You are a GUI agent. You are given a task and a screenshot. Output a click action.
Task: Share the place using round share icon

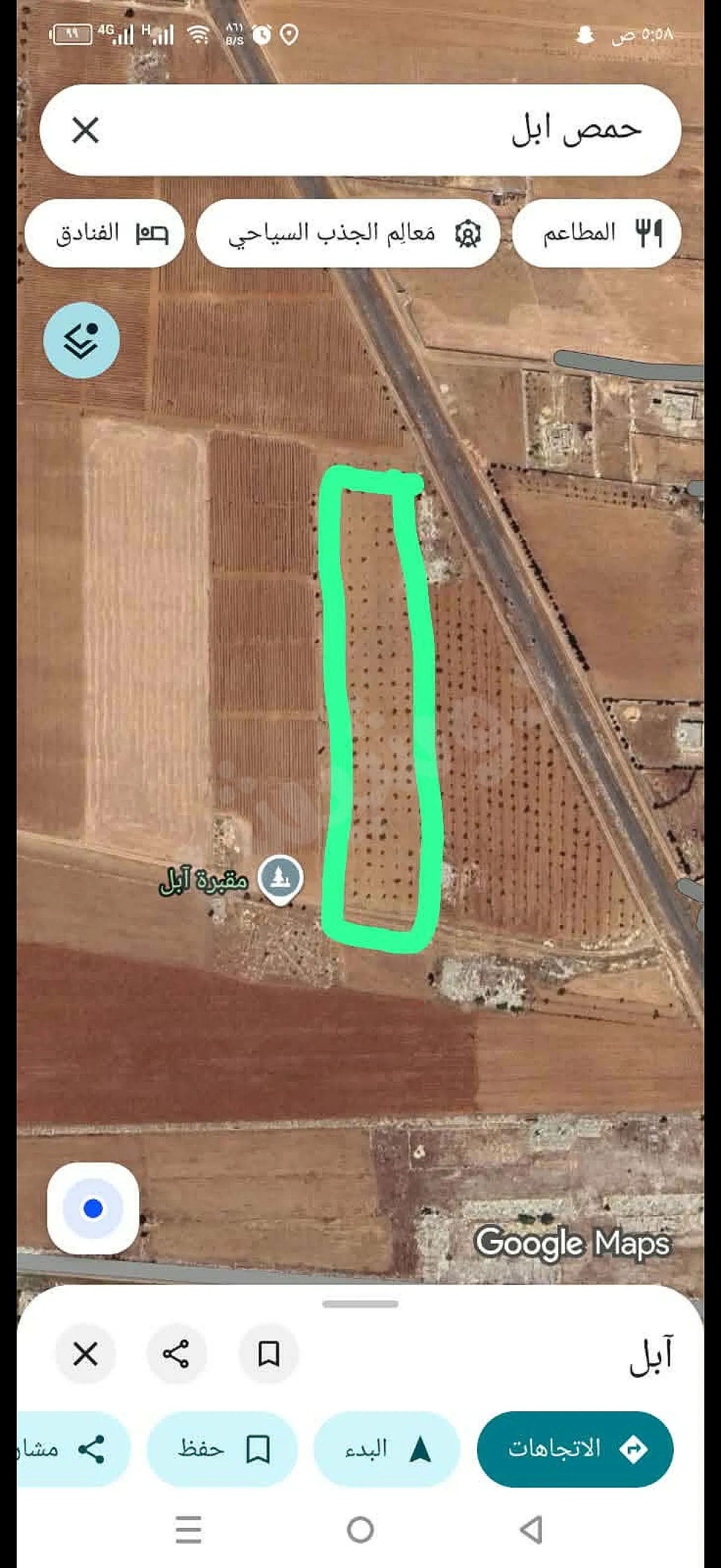click(176, 1355)
